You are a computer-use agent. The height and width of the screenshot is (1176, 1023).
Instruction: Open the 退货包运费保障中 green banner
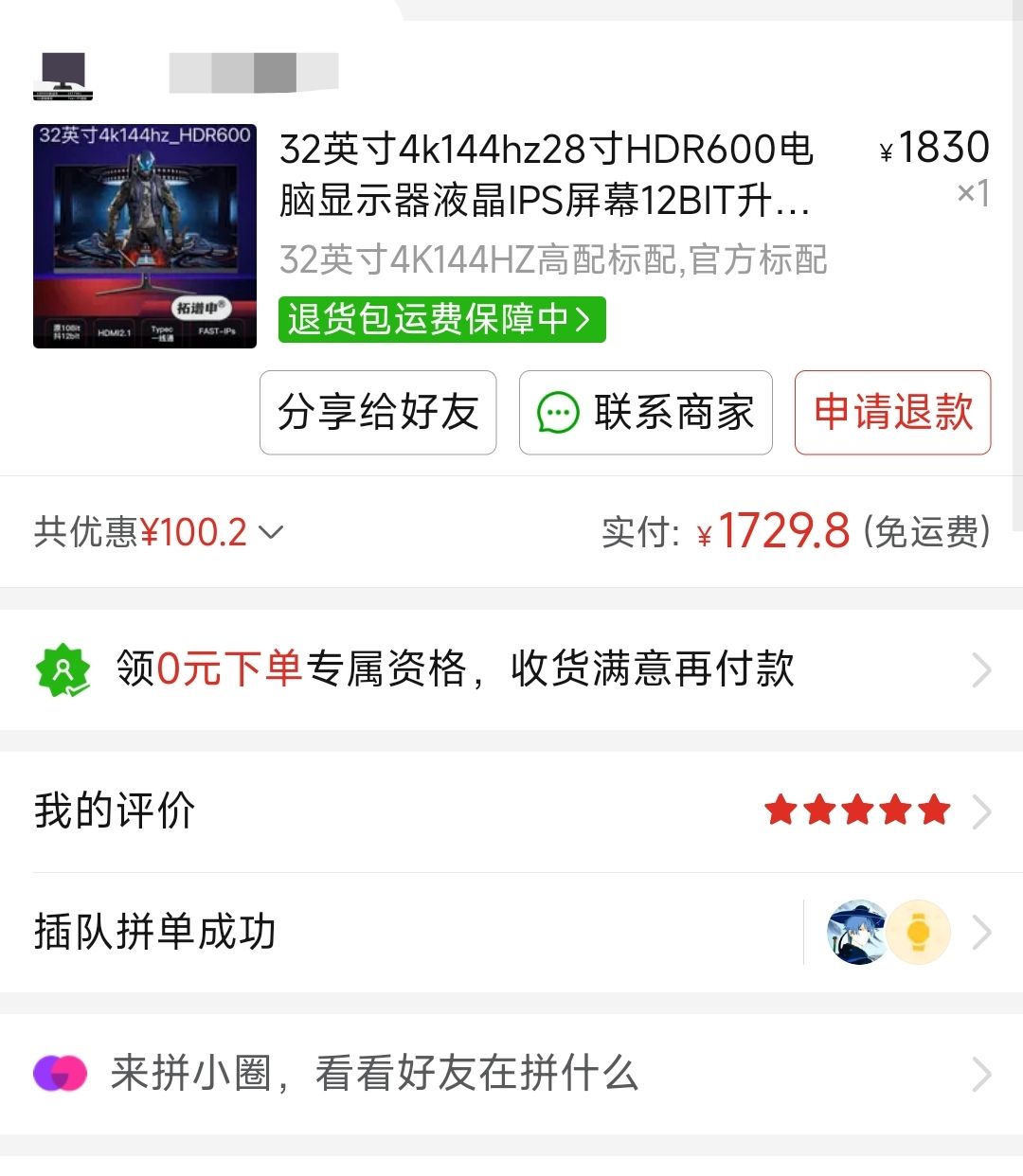tap(440, 320)
